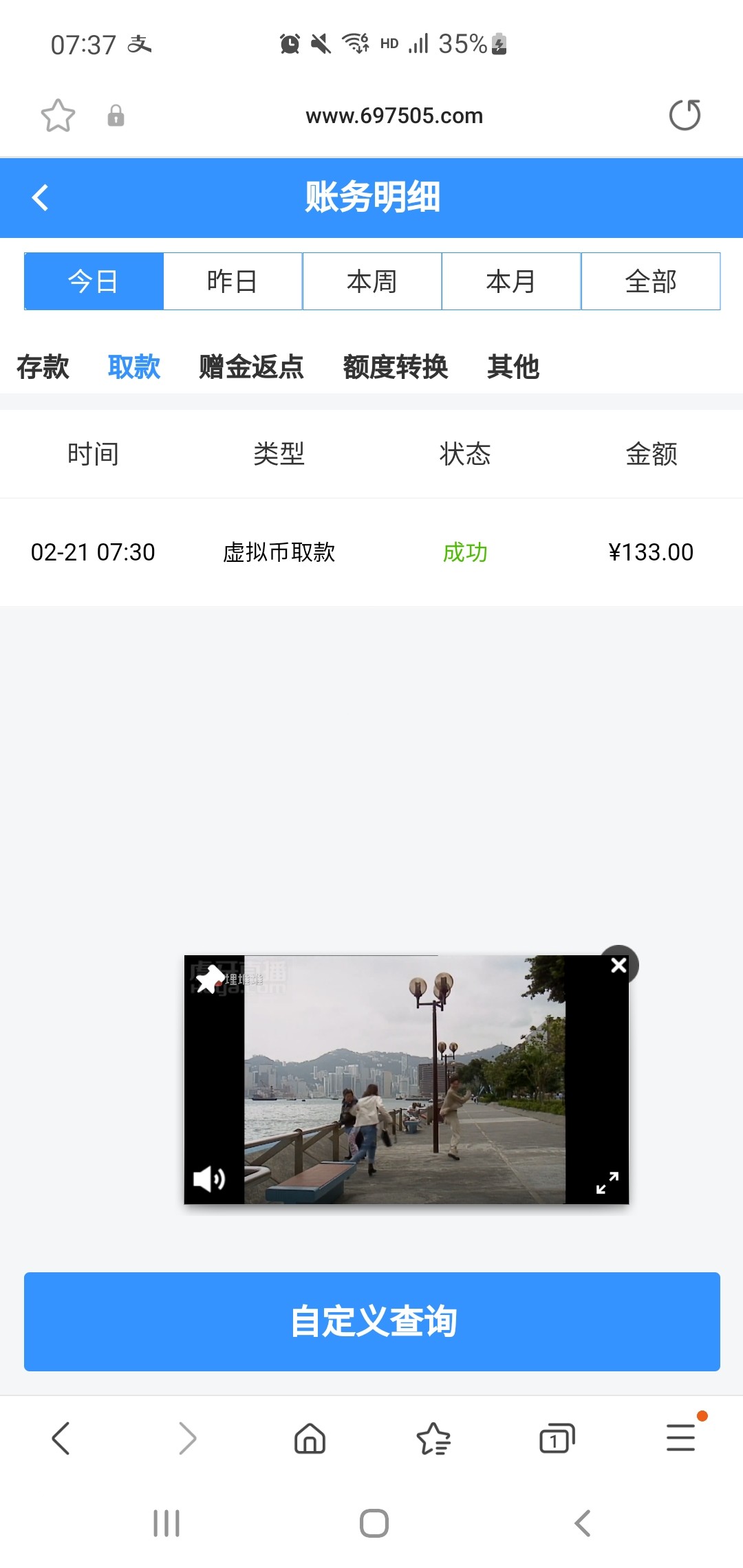Viewport: 743px width, 1568px height.
Task: Switch to the 昨日 tab
Action: 232,281
